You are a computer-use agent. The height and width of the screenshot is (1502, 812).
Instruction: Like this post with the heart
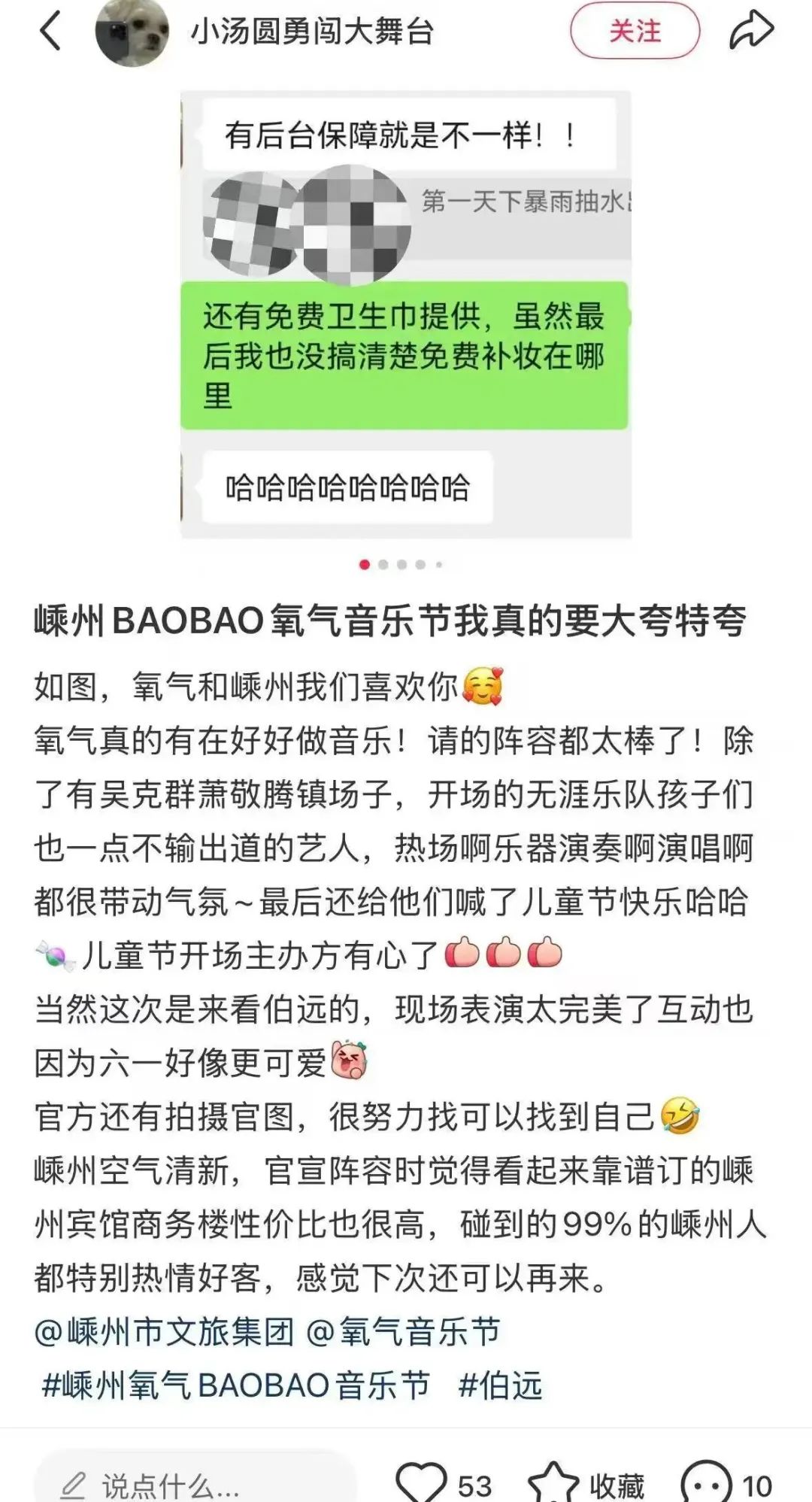421,1483
